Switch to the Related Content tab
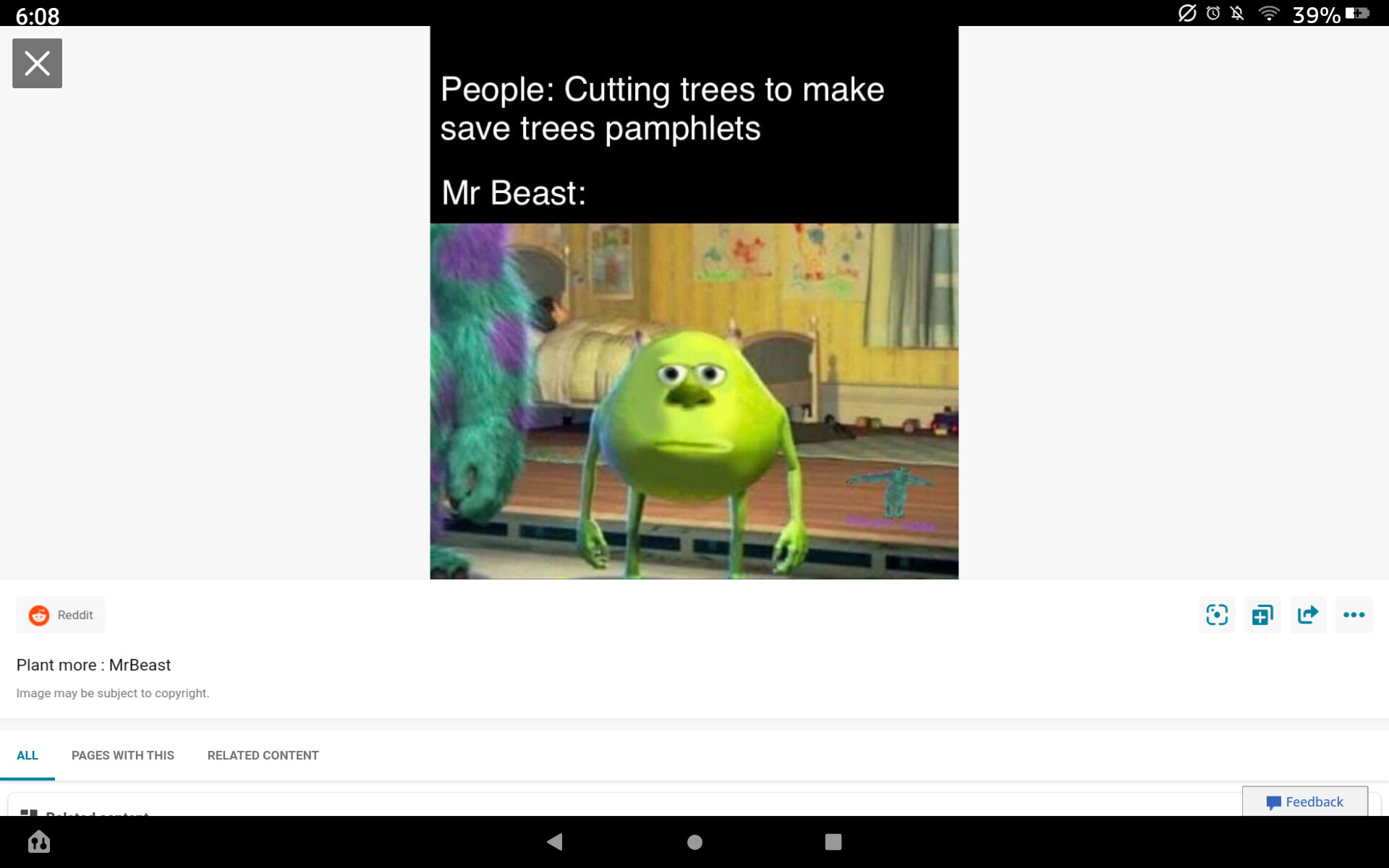 tap(263, 755)
